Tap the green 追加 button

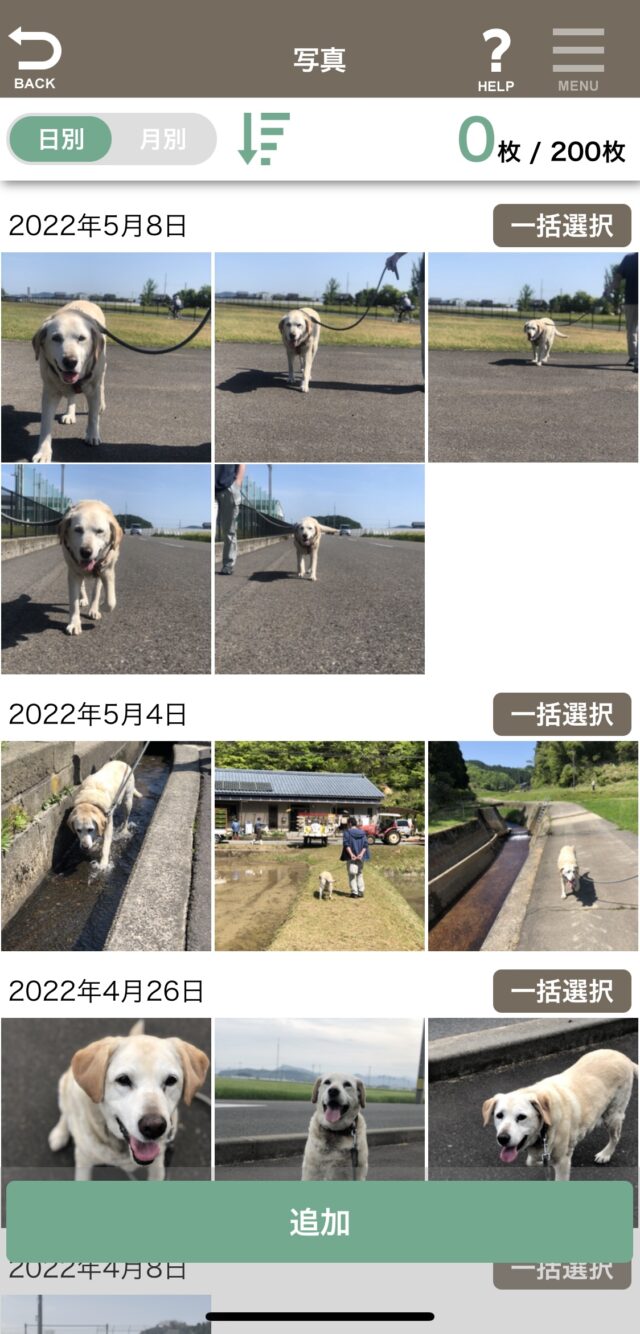coord(320,1221)
